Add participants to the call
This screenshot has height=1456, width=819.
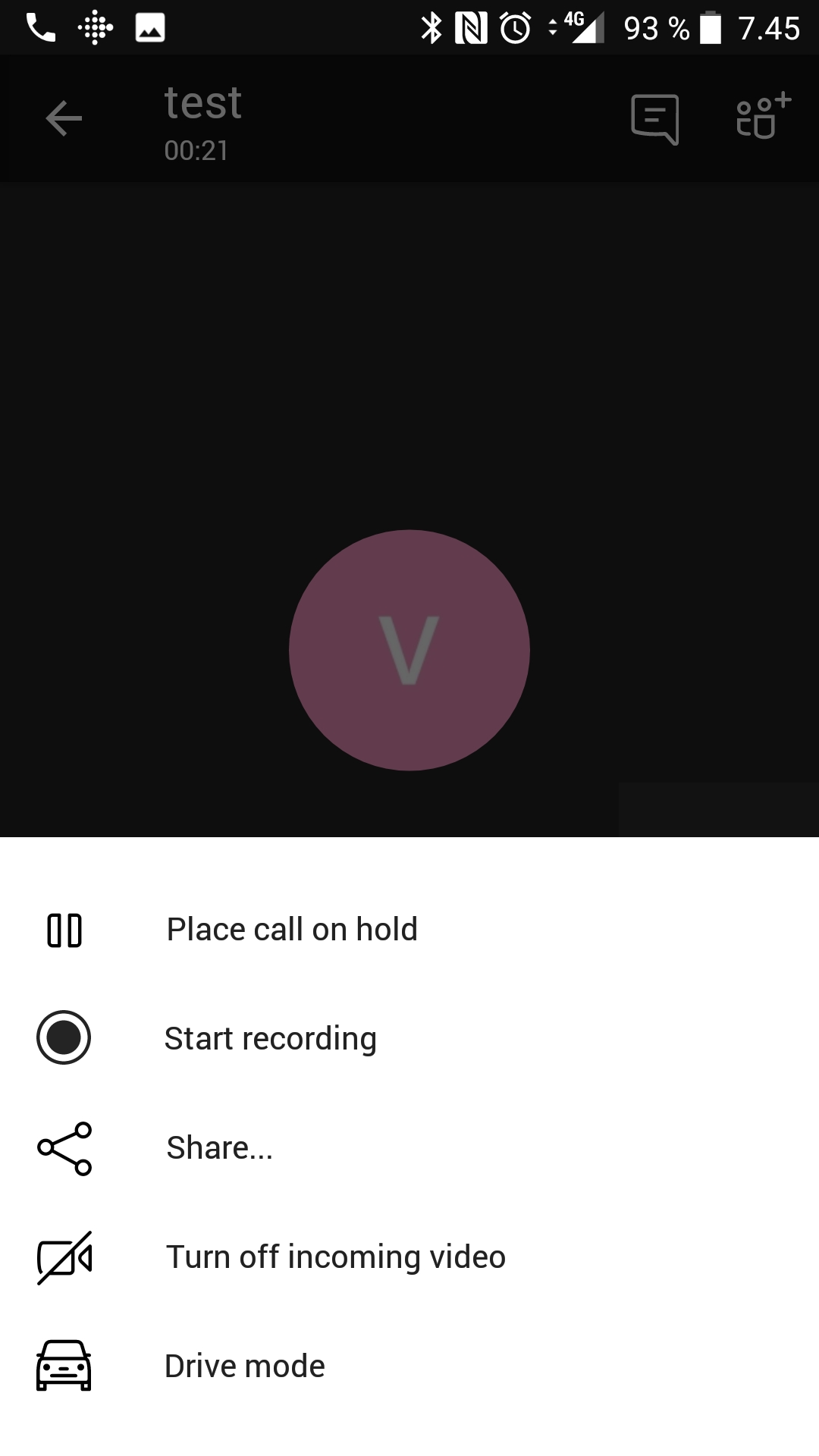pyautogui.click(x=762, y=118)
